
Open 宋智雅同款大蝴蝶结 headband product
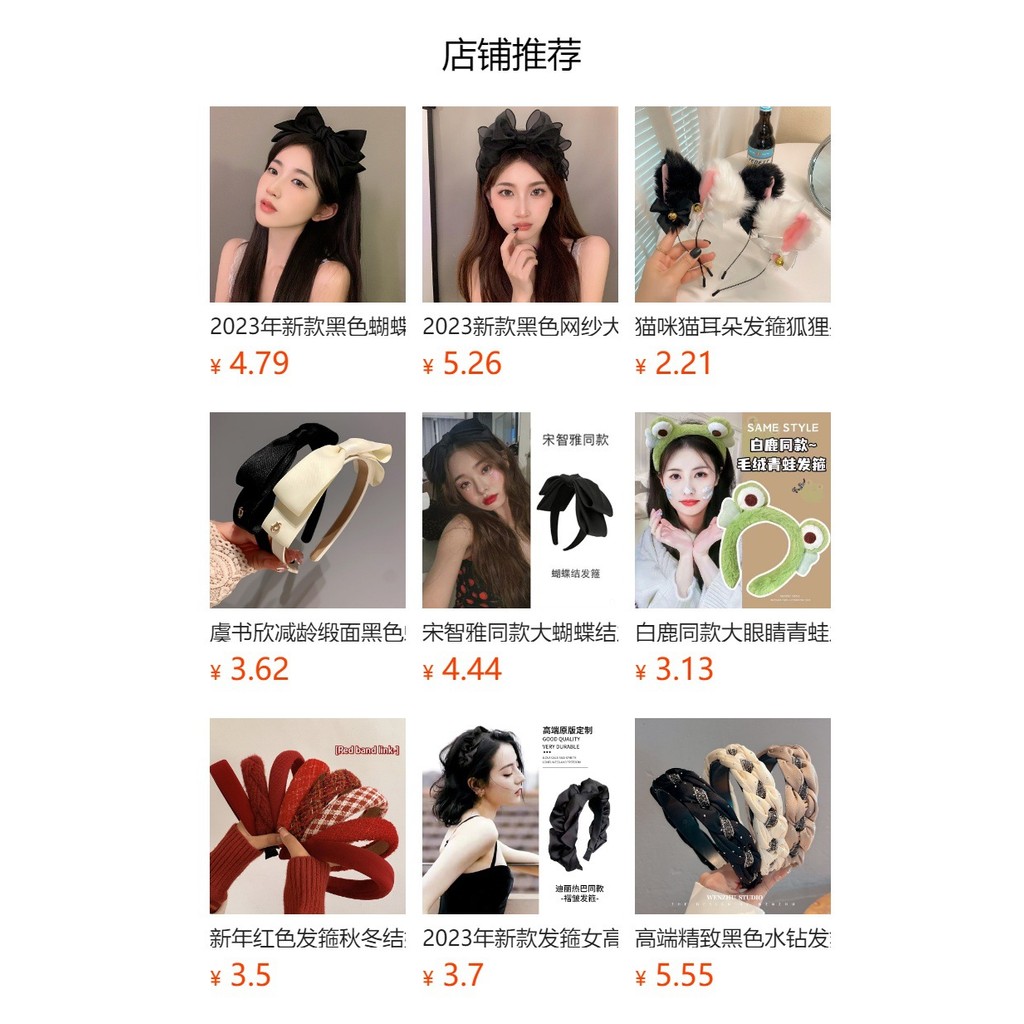[x=520, y=510]
